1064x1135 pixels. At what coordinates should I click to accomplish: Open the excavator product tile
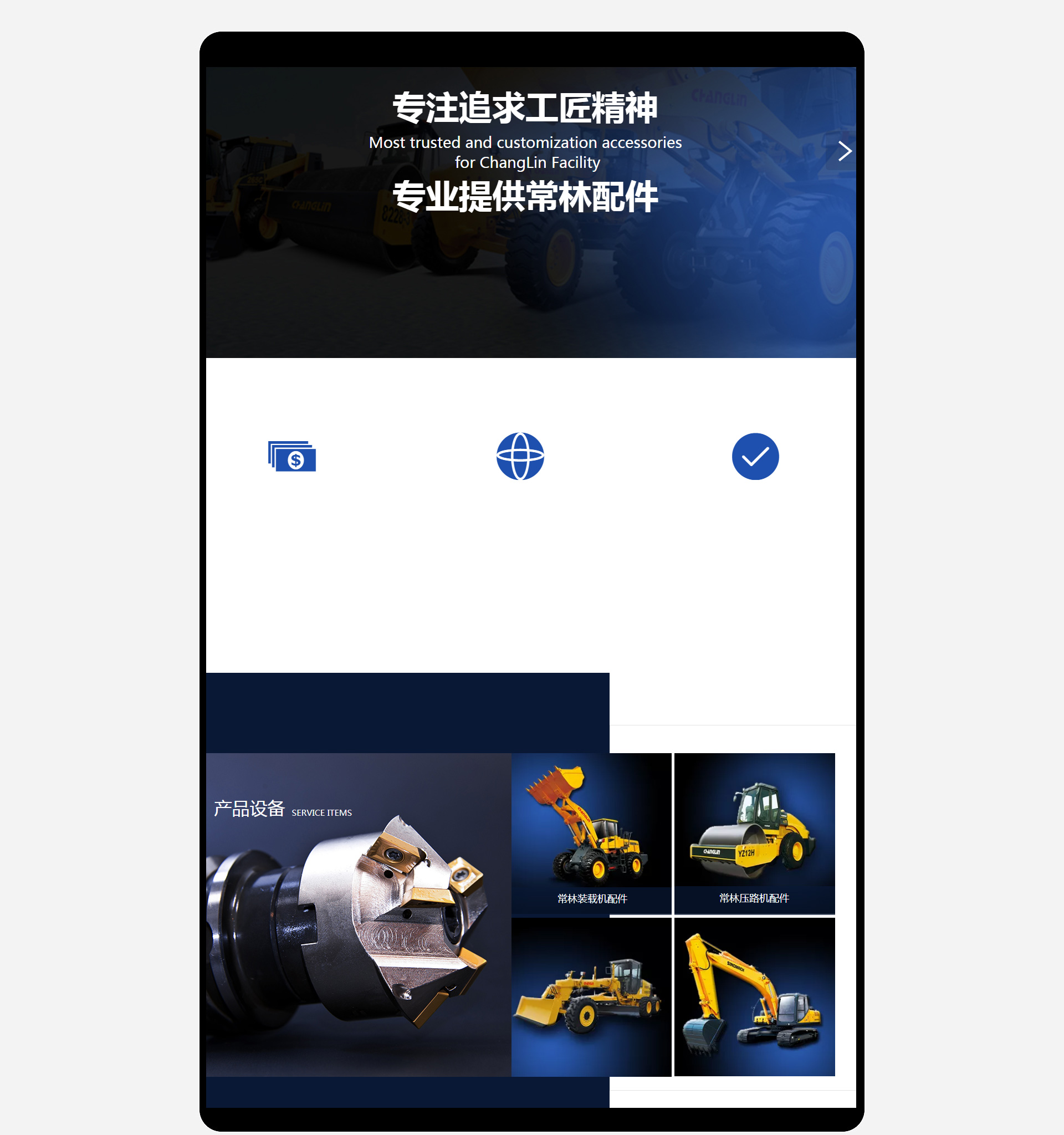tap(754, 997)
